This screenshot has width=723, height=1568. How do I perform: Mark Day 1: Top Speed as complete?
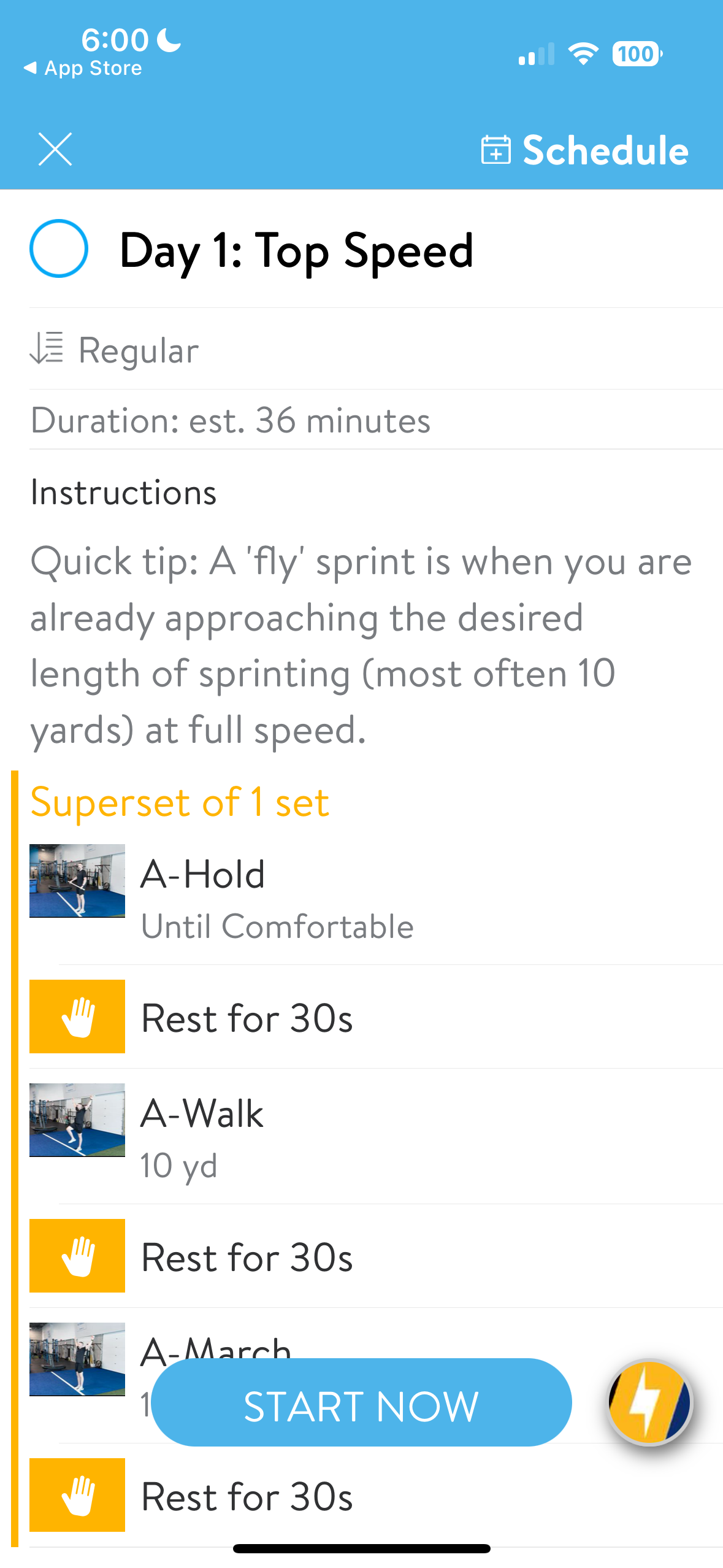click(x=59, y=248)
